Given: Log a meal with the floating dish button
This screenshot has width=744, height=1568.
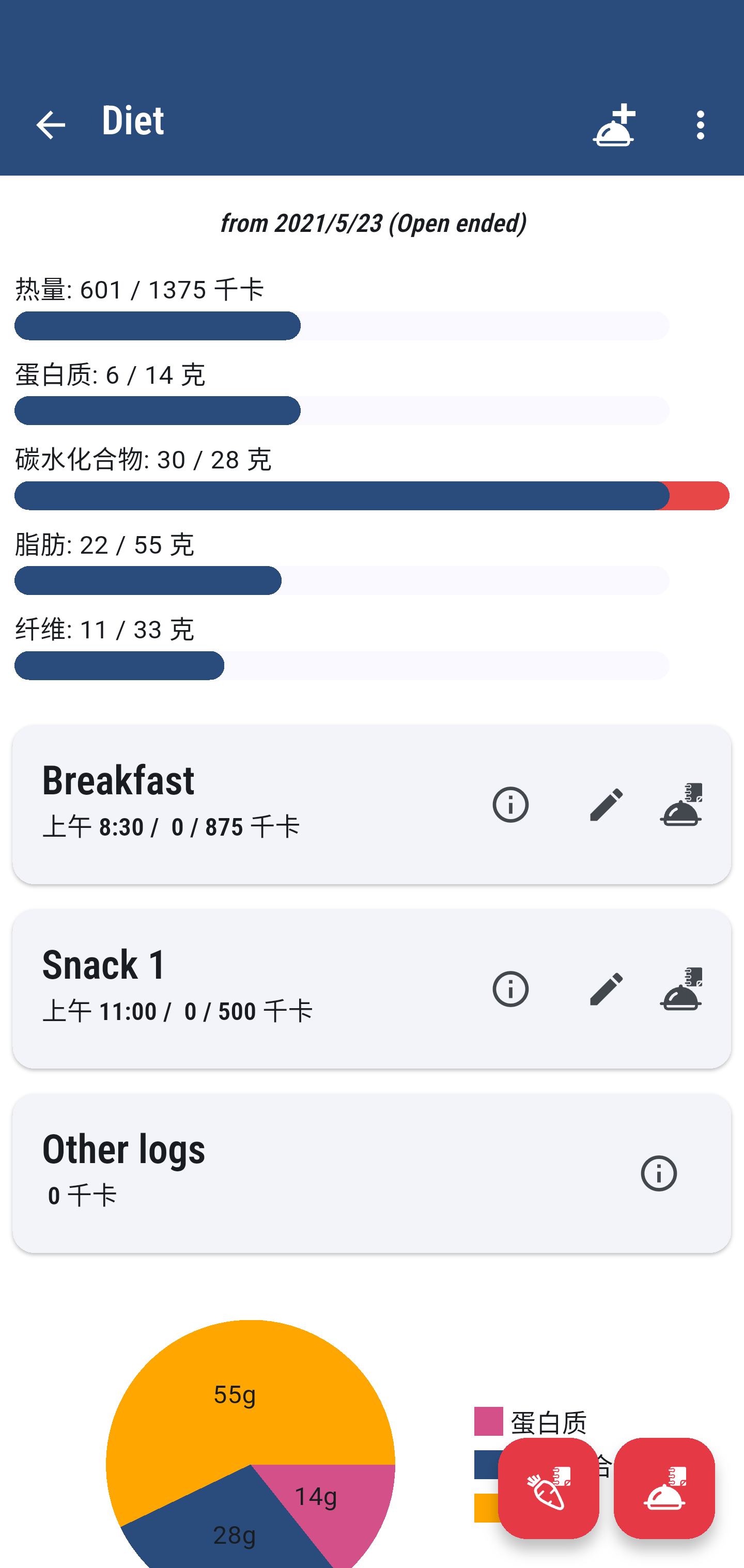Looking at the screenshot, I should [663, 1488].
